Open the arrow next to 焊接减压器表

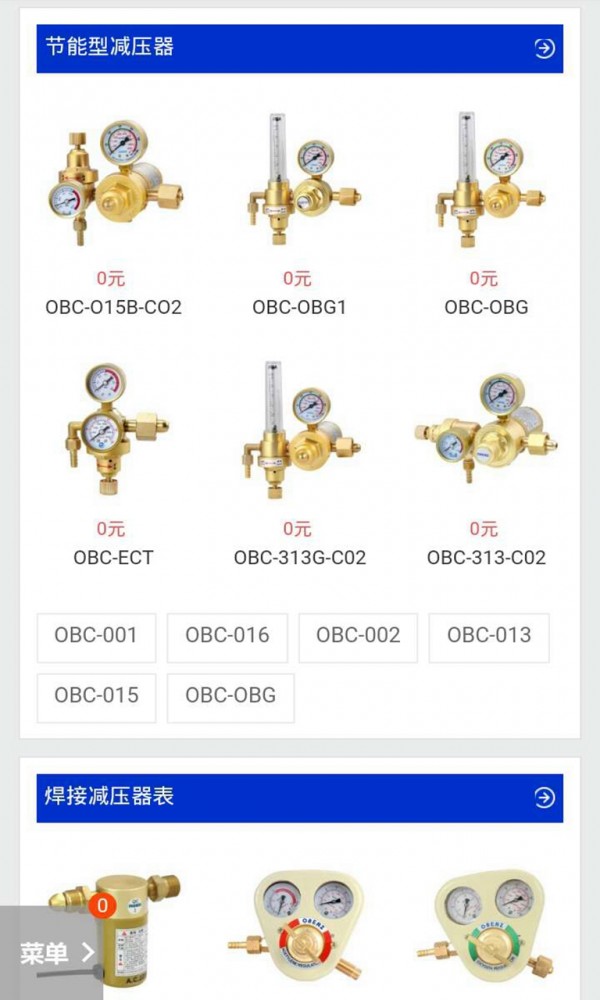(x=544, y=797)
